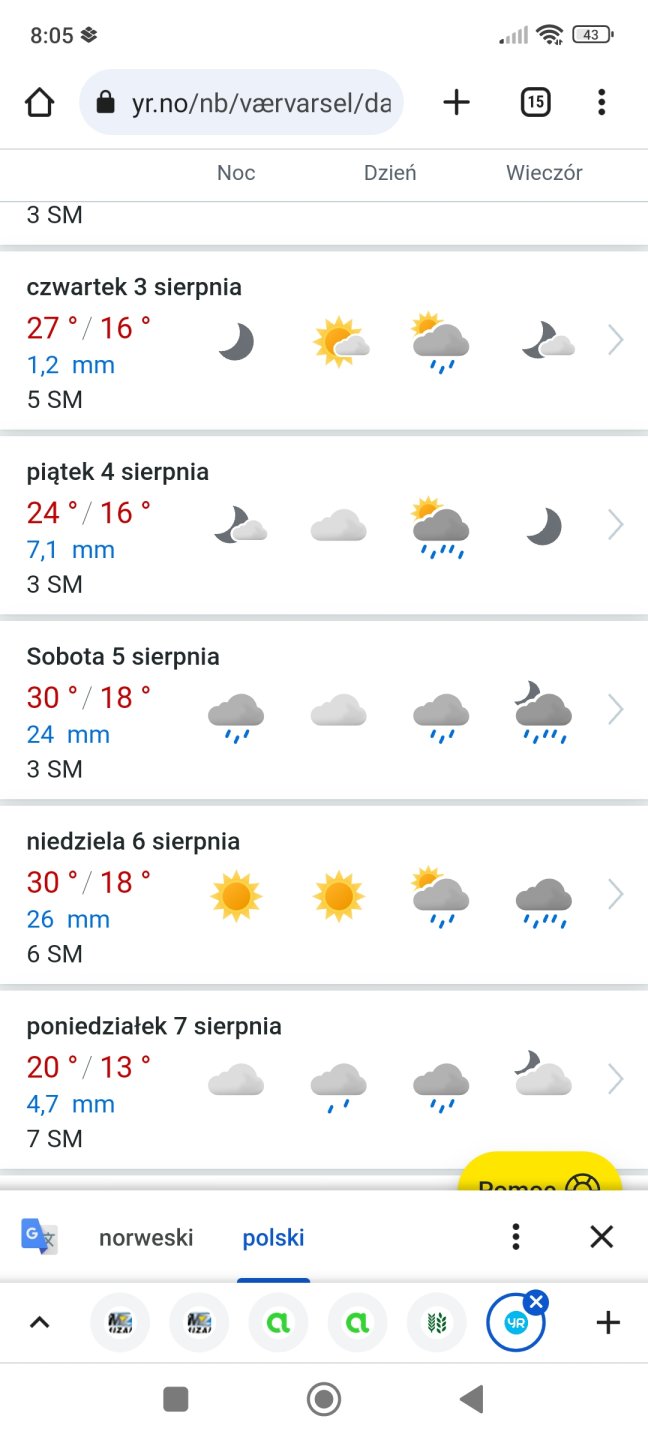Add a new tab to the group
Viewport: 648px width, 1440px height.
(608, 1323)
